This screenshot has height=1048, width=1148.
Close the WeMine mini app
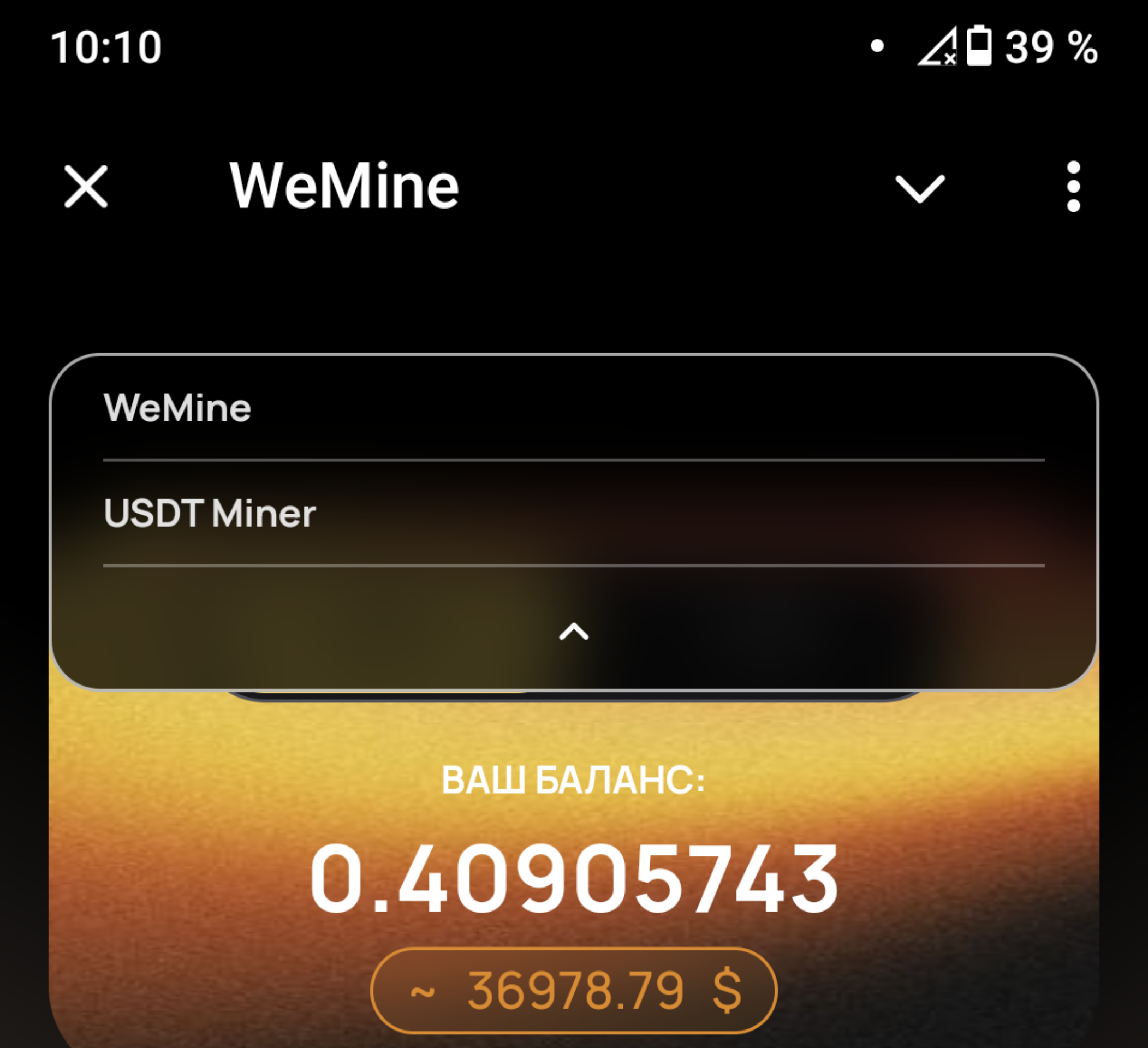86,187
